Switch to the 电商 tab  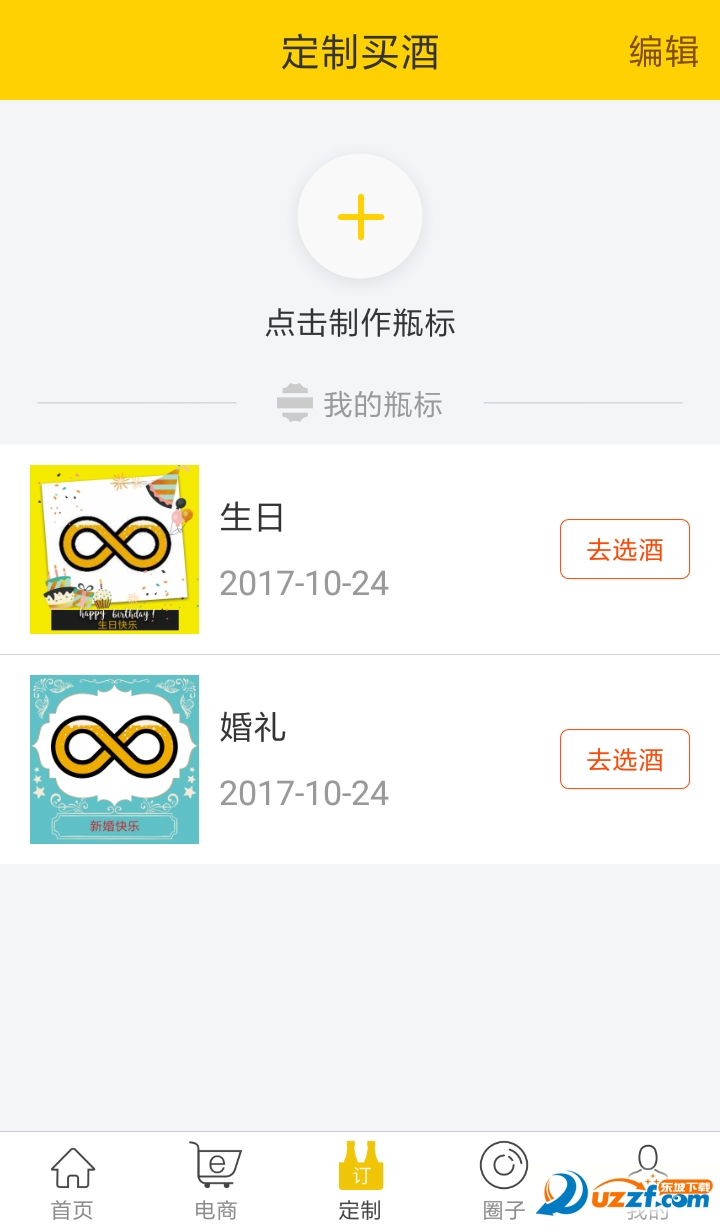tap(215, 1180)
